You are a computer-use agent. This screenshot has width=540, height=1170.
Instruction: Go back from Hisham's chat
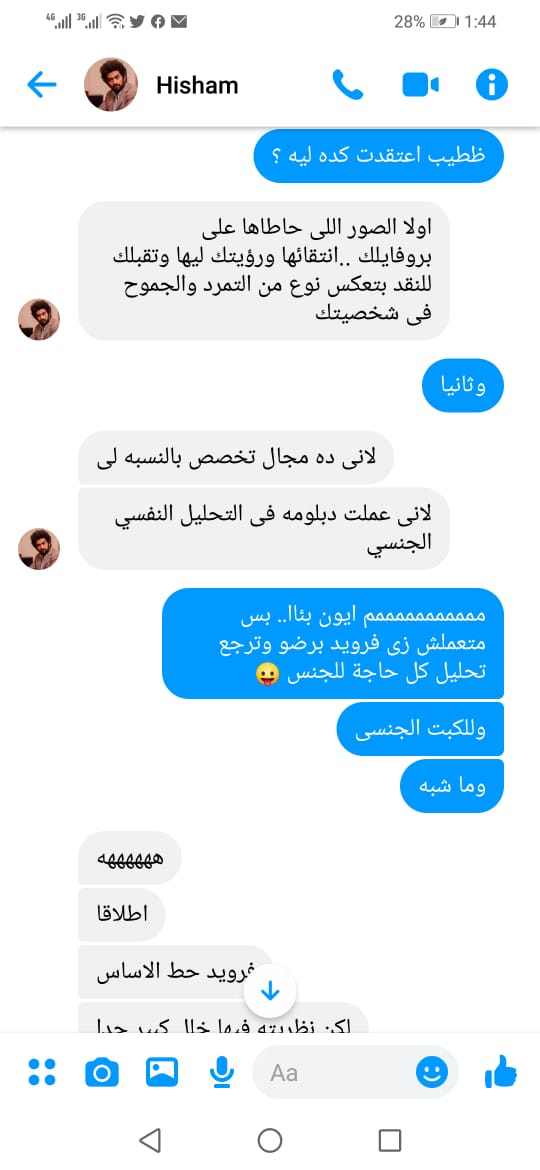point(42,85)
